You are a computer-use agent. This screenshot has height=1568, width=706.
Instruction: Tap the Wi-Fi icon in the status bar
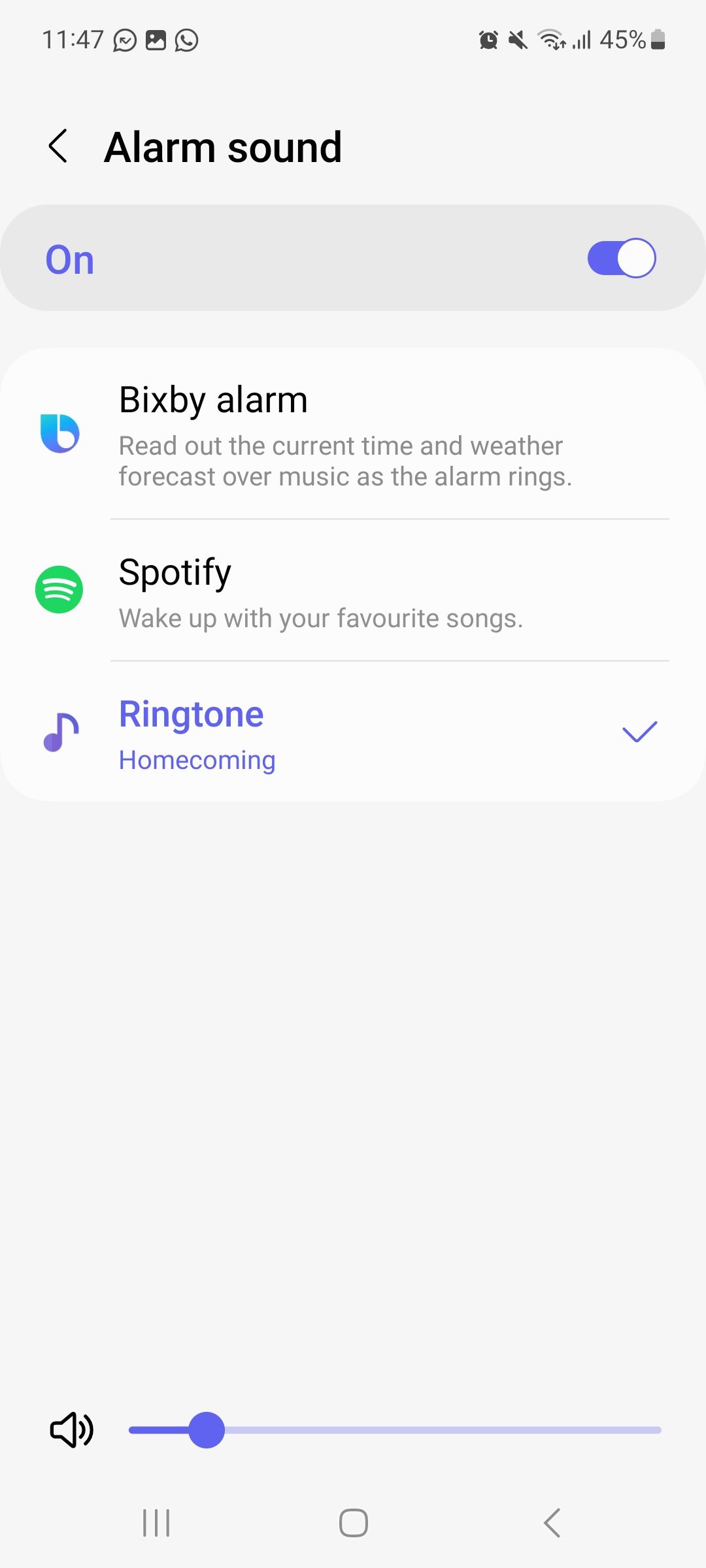pos(550,40)
